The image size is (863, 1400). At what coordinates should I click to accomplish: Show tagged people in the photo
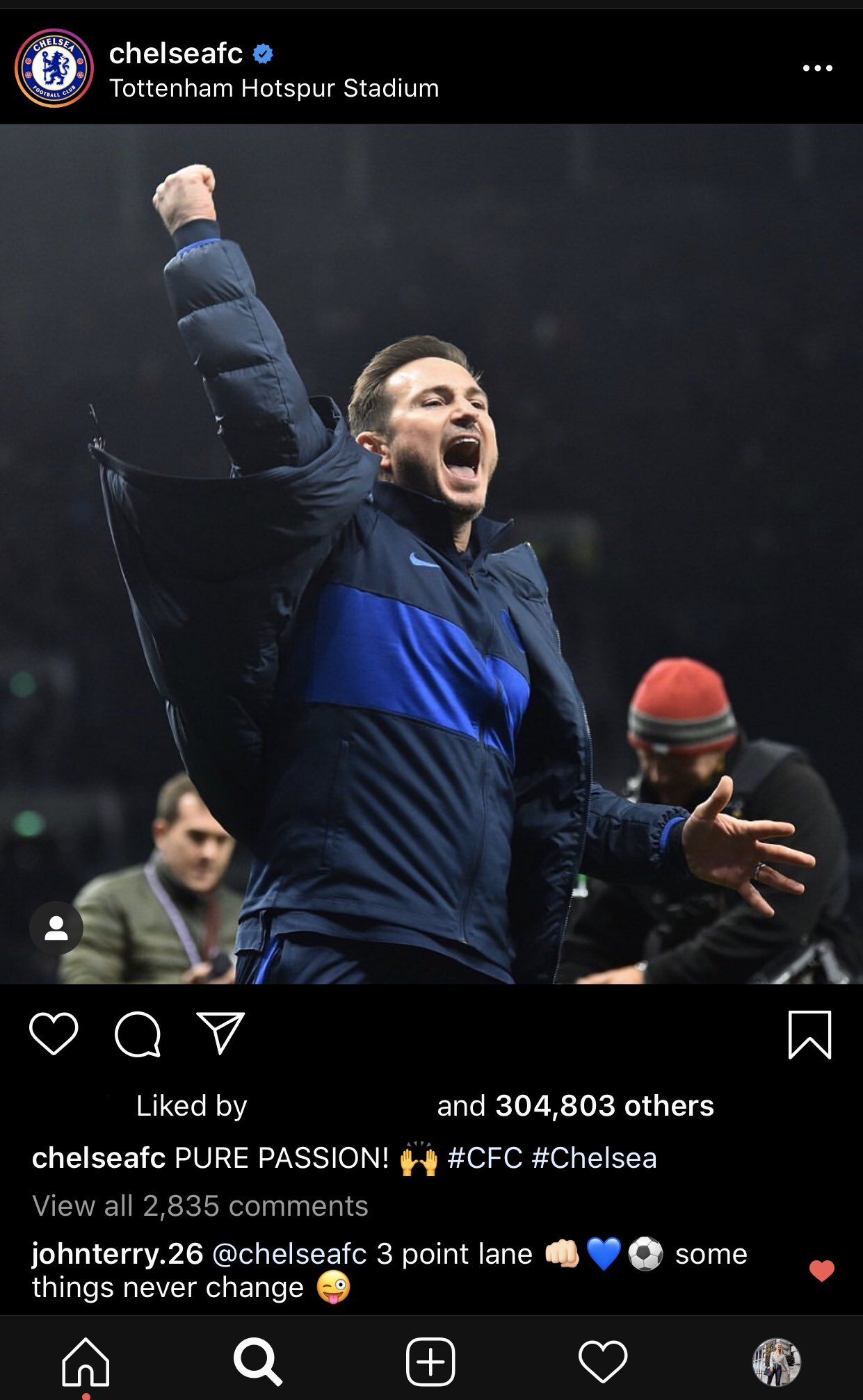[x=56, y=928]
